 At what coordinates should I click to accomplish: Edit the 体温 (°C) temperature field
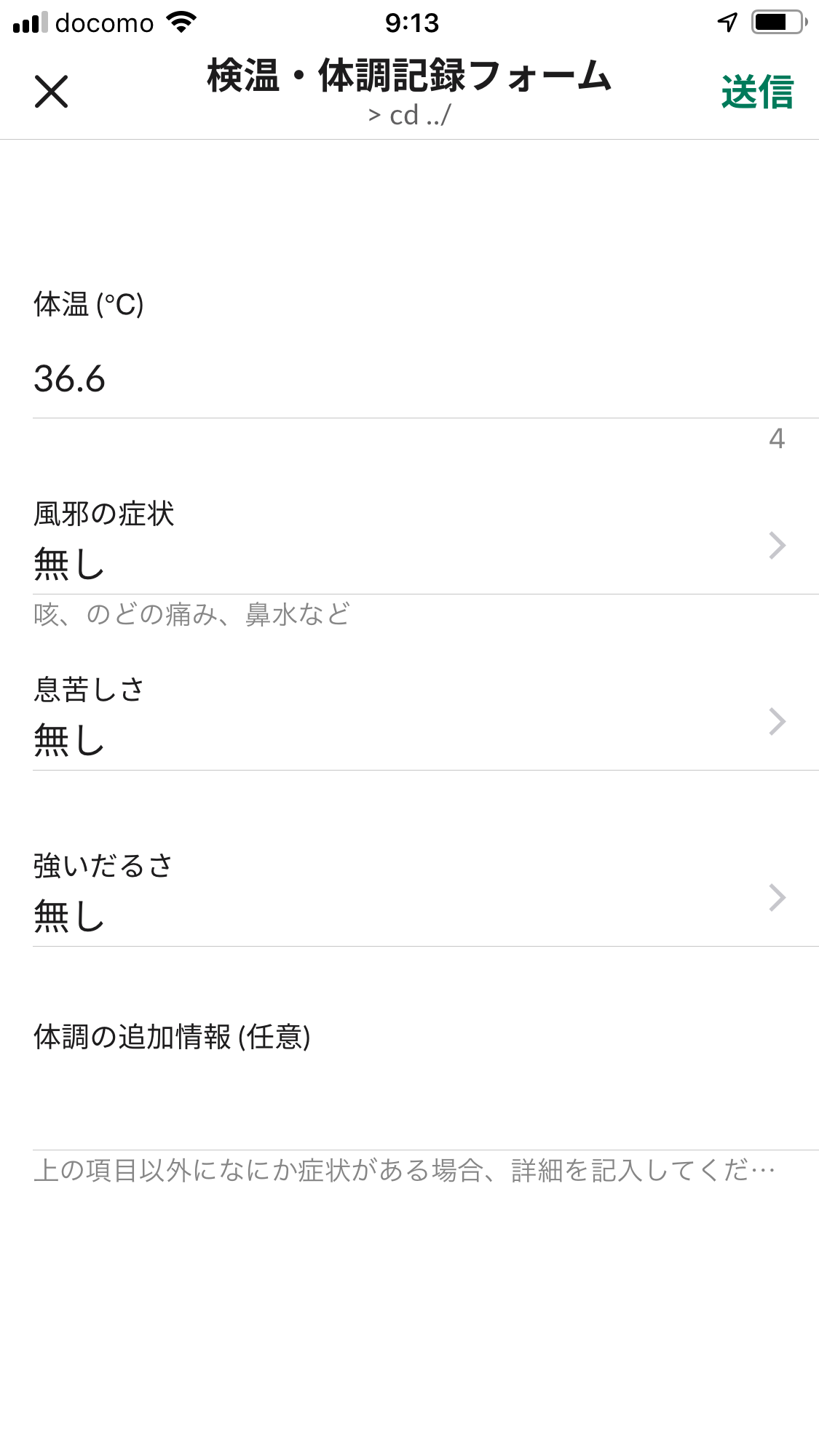tap(408, 380)
